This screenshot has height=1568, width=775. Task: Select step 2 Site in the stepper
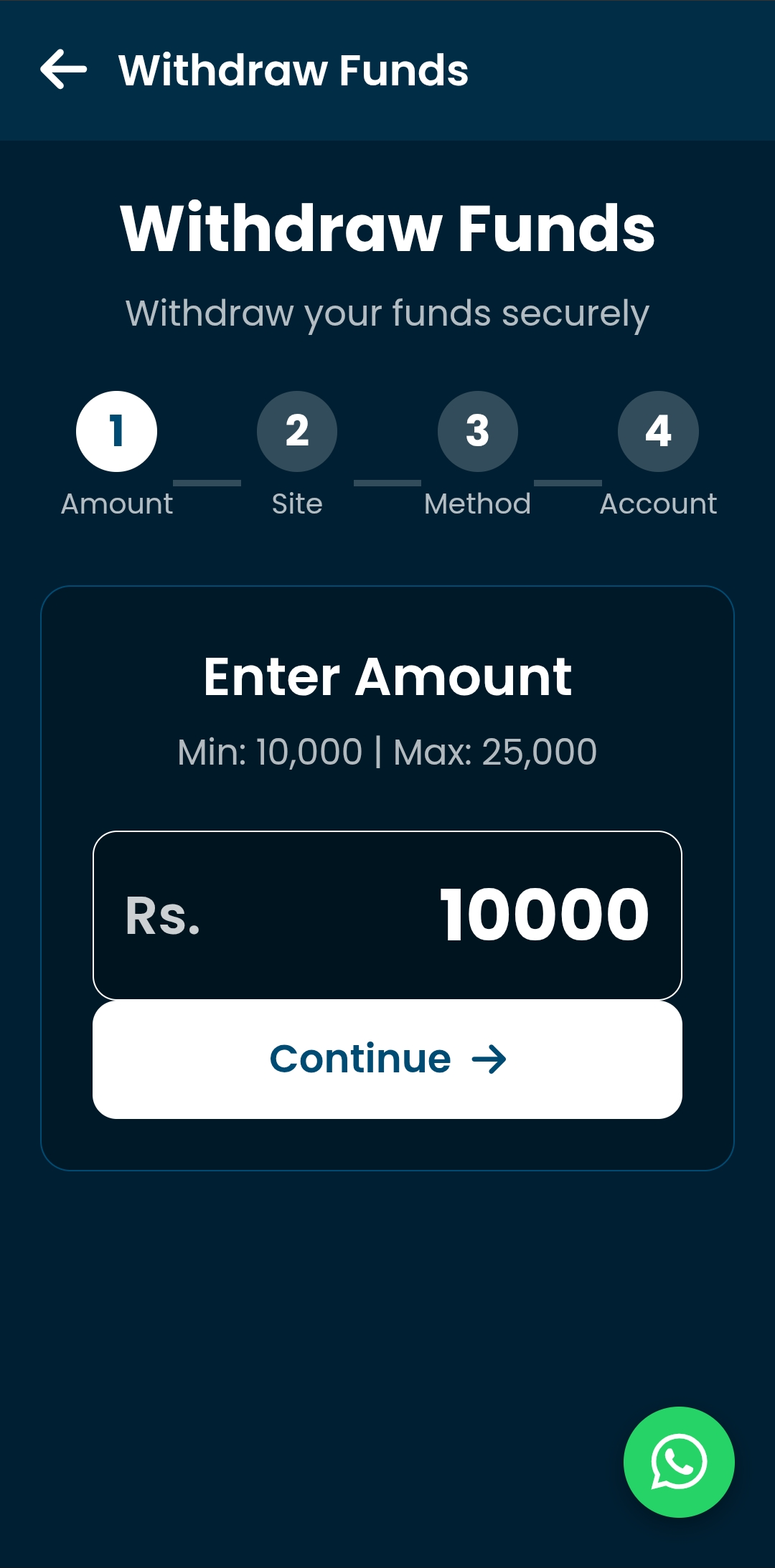[297, 431]
